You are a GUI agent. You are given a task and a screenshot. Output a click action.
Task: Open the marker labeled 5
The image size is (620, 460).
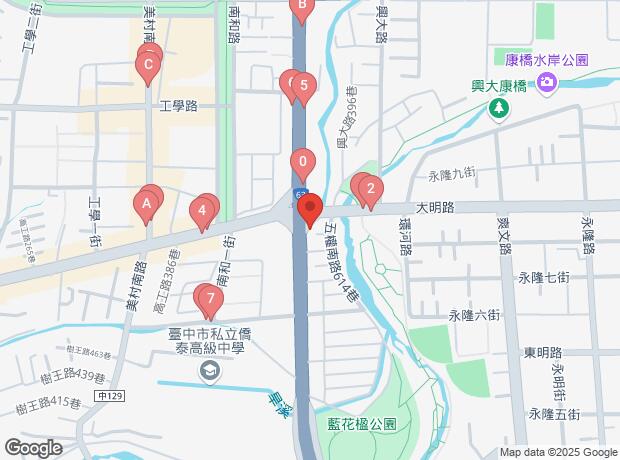[303, 88]
